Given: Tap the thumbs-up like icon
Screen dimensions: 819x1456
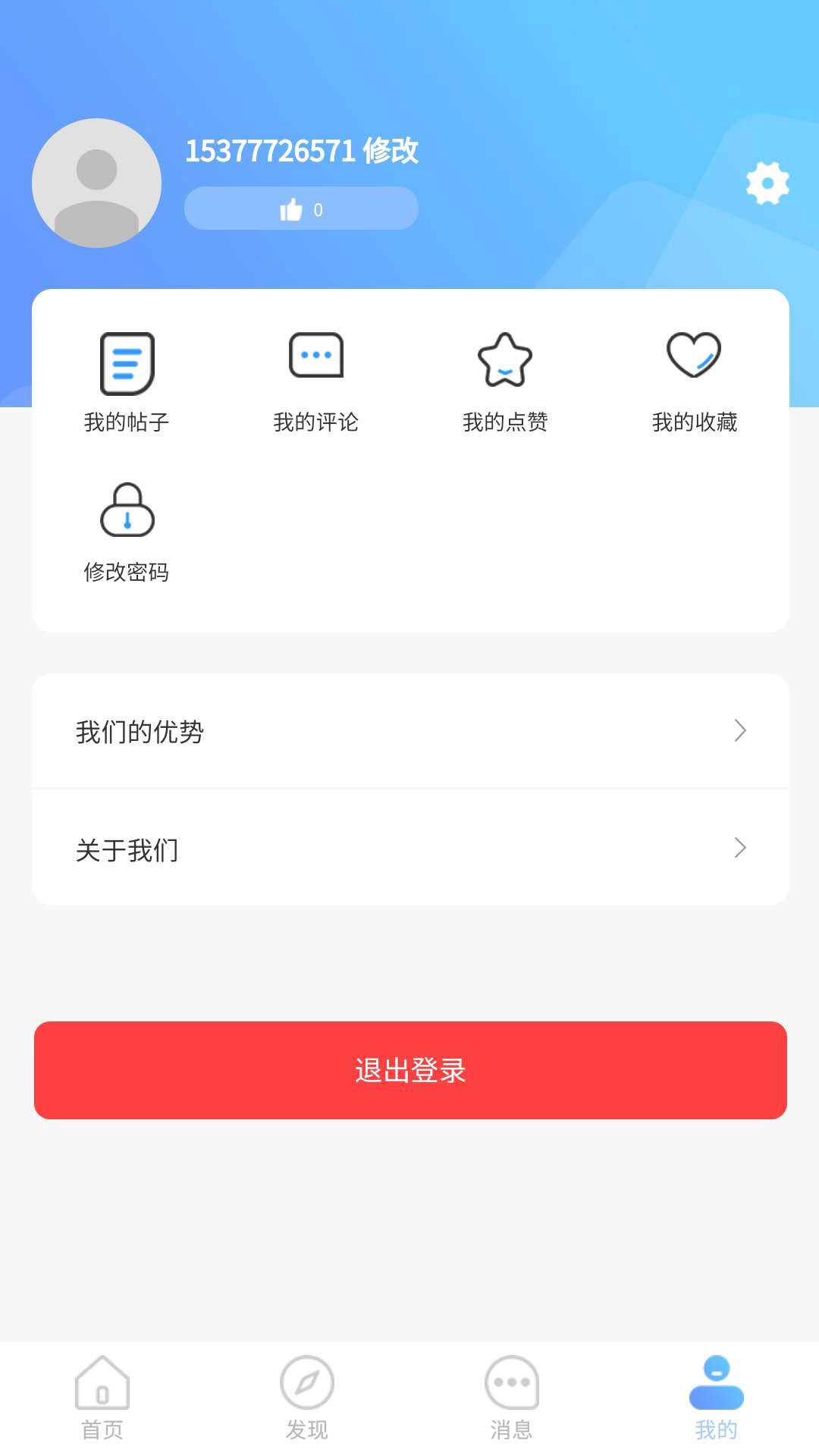Looking at the screenshot, I should (292, 209).
